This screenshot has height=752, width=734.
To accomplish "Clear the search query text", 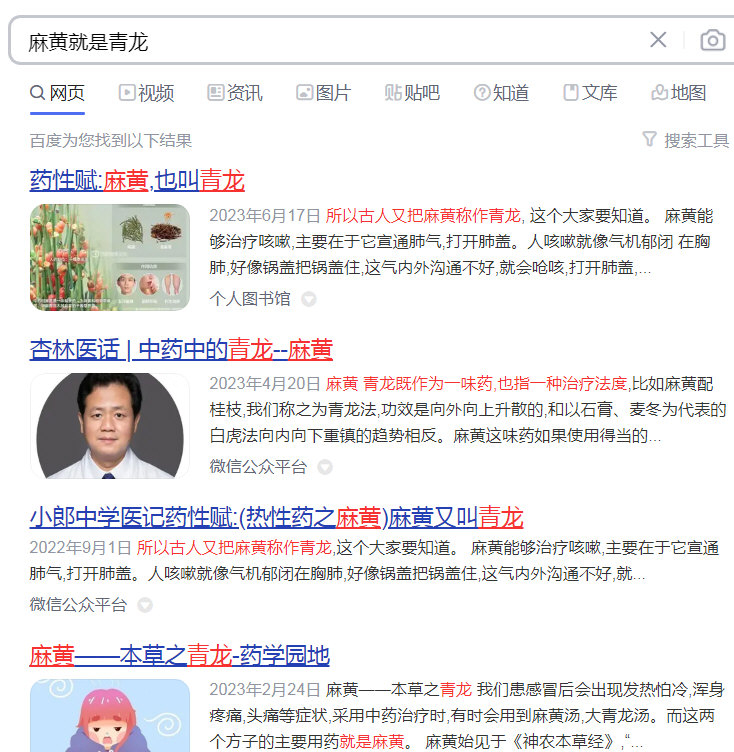I will tap(658, 40).
